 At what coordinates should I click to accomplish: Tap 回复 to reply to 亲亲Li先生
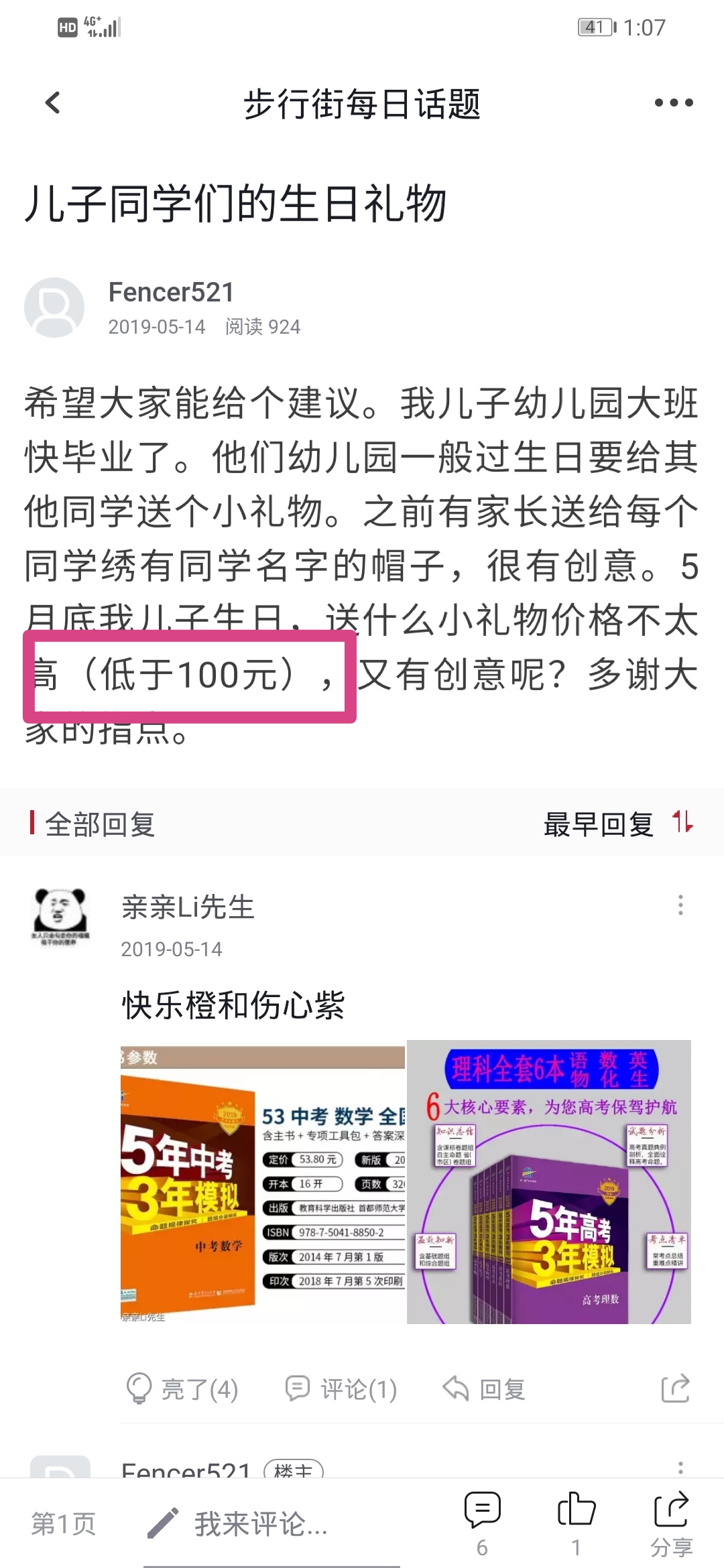(484, 1389)
